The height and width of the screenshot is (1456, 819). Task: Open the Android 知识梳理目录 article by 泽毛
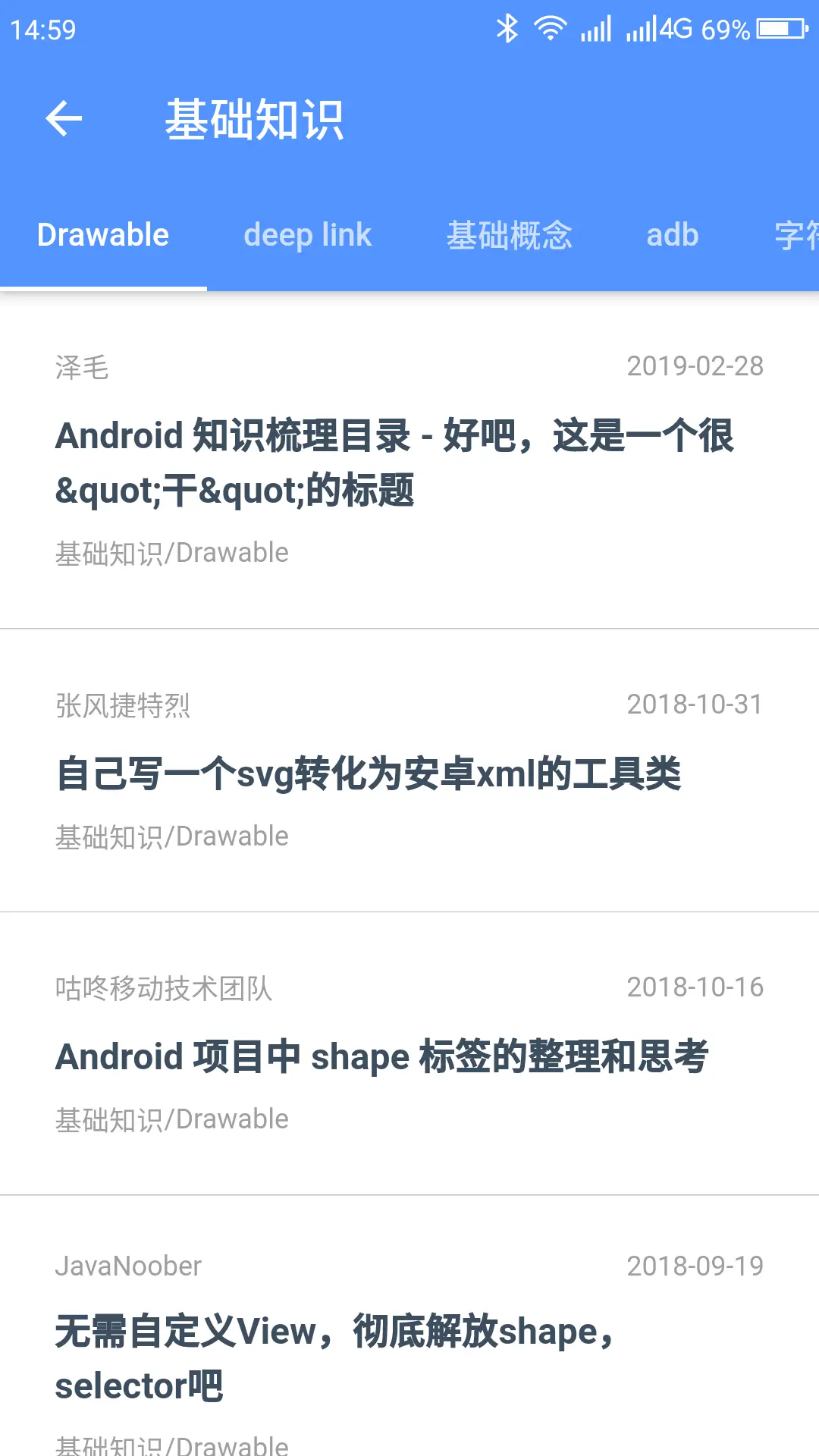[394, 463]
